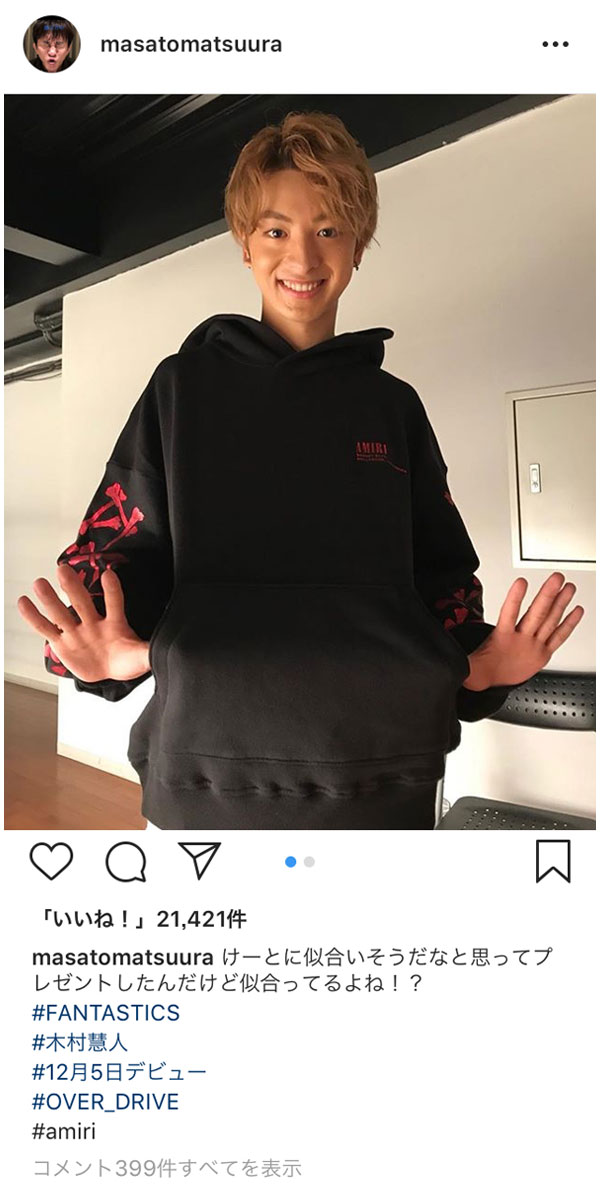This screenshot has width=600, height=1200.
Task: Like this post with the heart icon
Action: [52, 861]
